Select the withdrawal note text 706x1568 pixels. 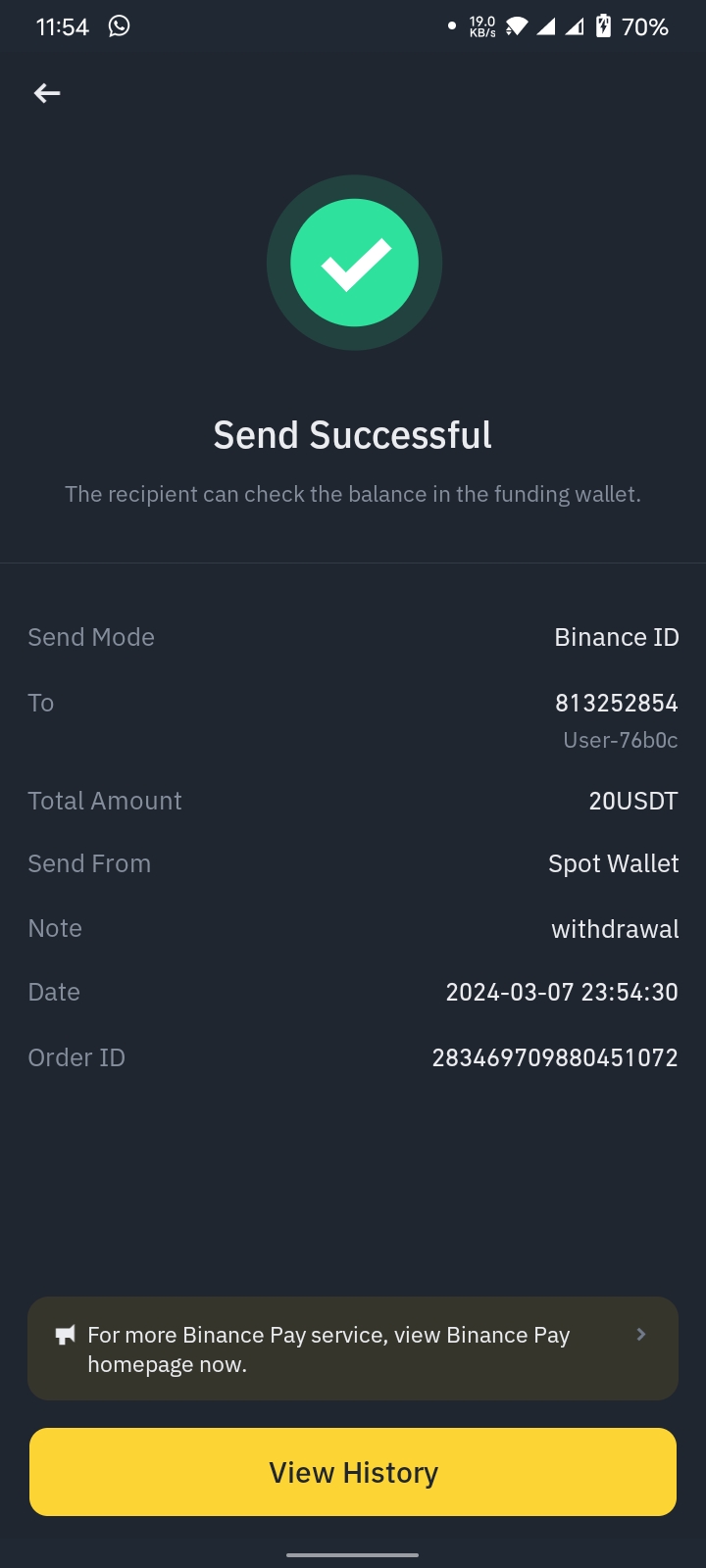tap(615, 928)
